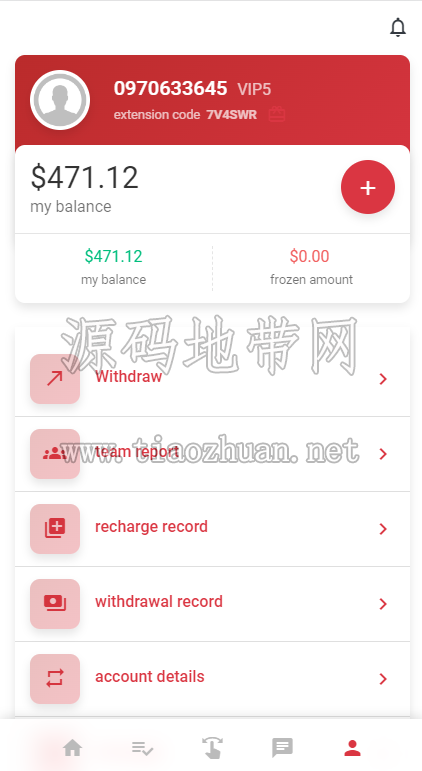Viewport: 422px width, 771px height.
Task: Copy the extension code 7V4SWR icon
Action: point(277,114)
